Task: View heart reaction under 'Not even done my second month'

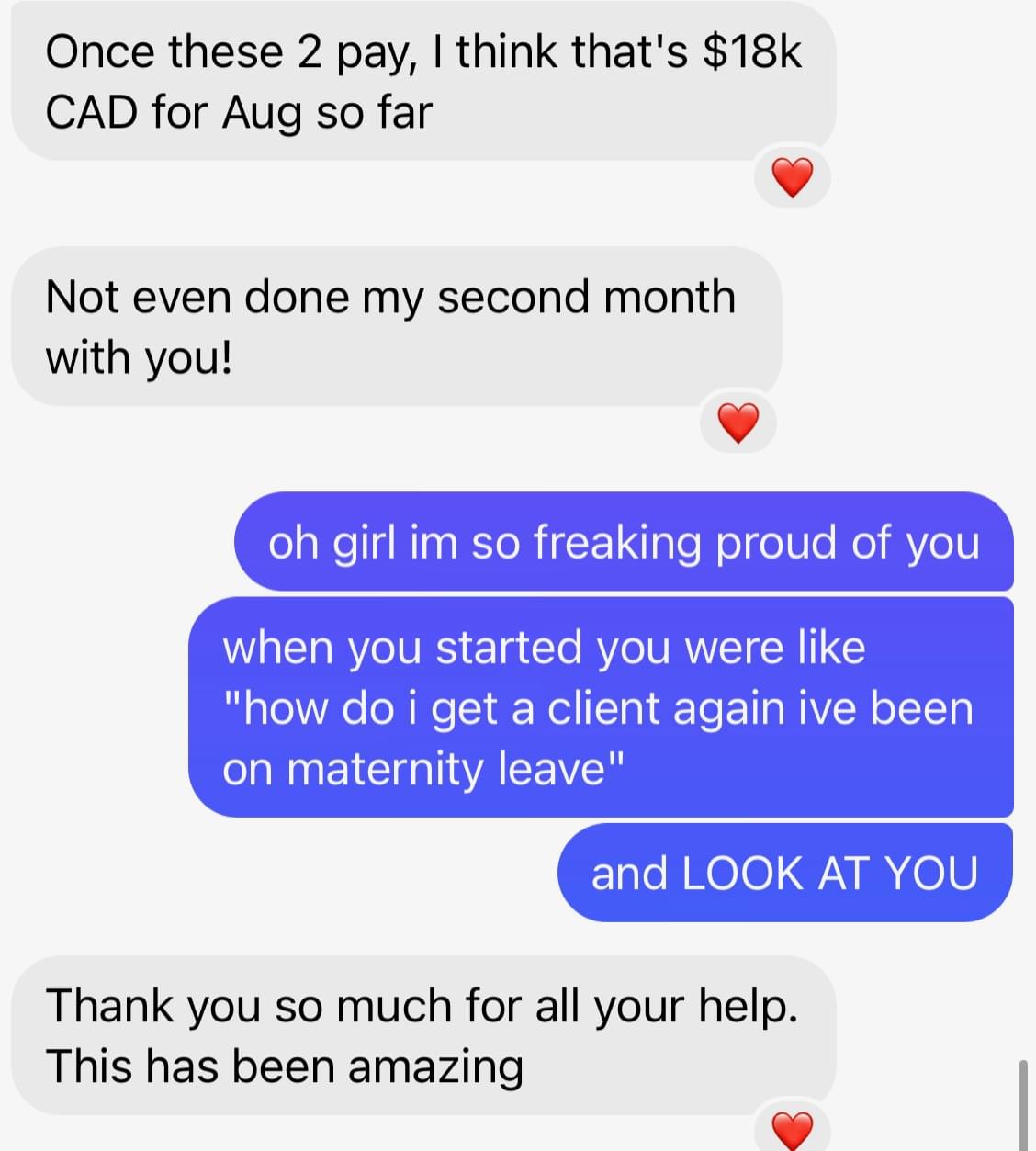Action: click(738, 423)
